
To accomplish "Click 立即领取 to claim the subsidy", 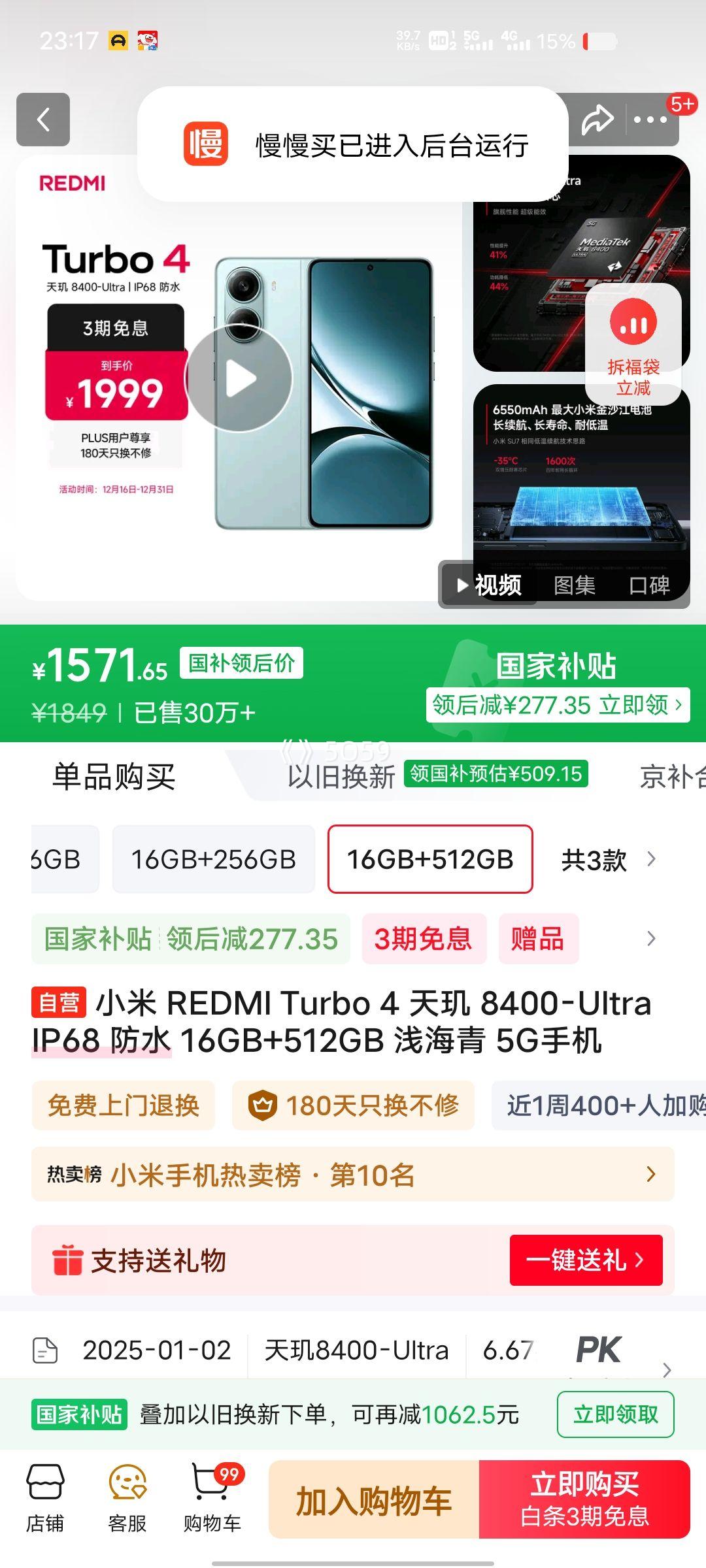I will pos(615,1414).
